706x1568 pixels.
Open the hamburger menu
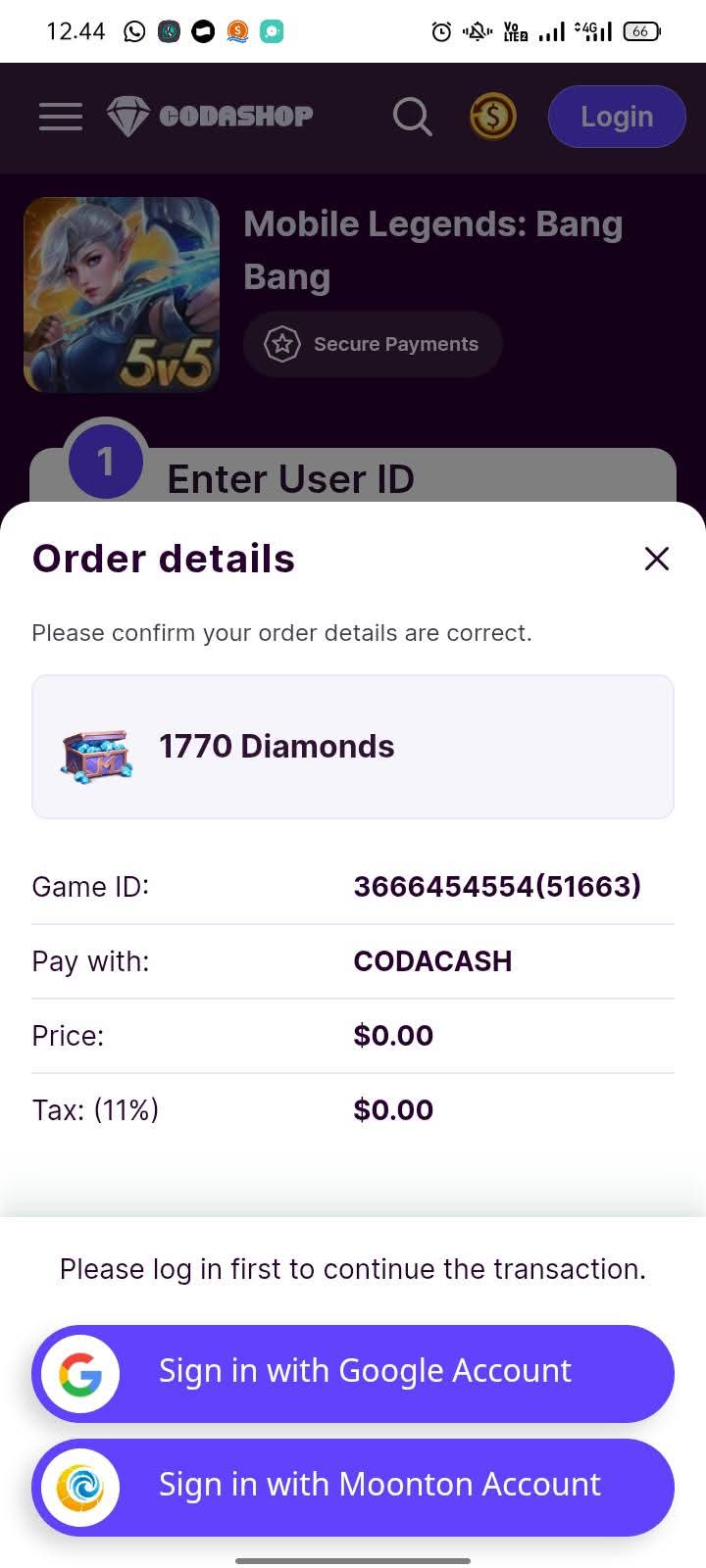(61, 117)
